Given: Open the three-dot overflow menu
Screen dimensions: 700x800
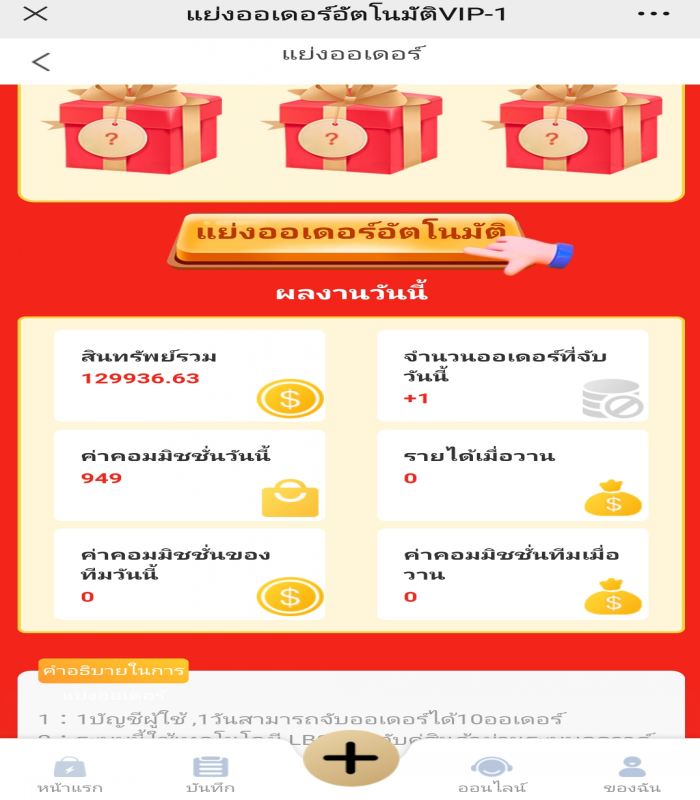Looking at the screenshot, I should point(653,14).
